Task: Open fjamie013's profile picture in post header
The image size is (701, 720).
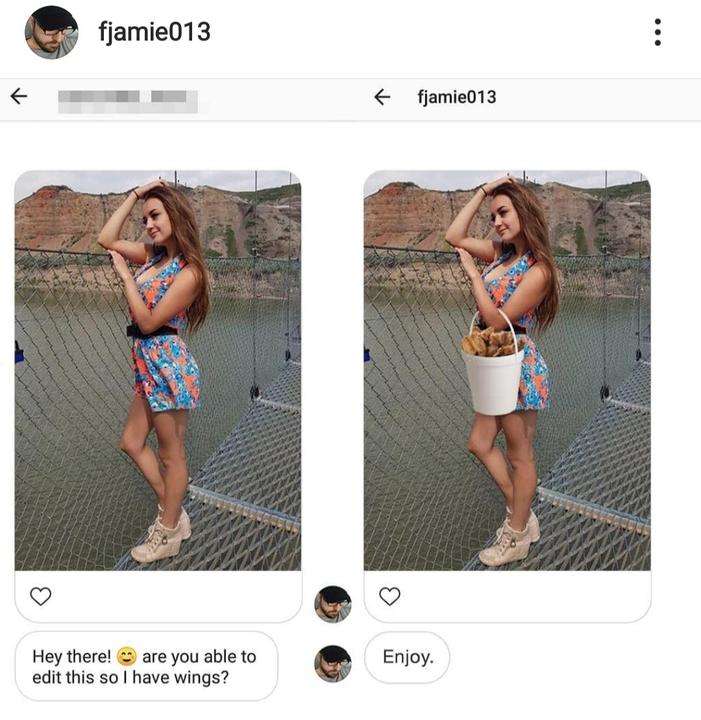Action: 51,32
